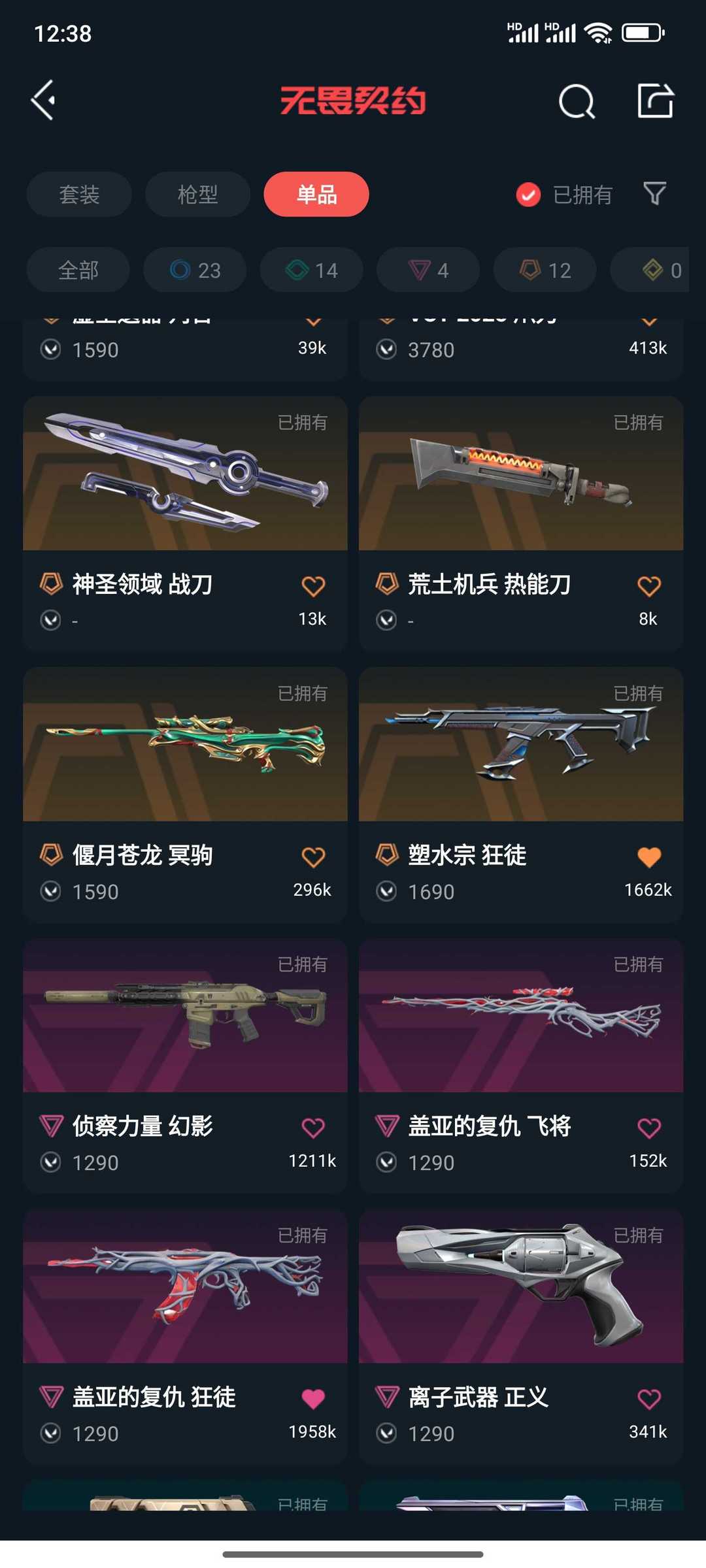This screenshot has width=706, height=1568.
Task: Uncheck the 已拥有 filter checkbox
Action: click(528, 194)
